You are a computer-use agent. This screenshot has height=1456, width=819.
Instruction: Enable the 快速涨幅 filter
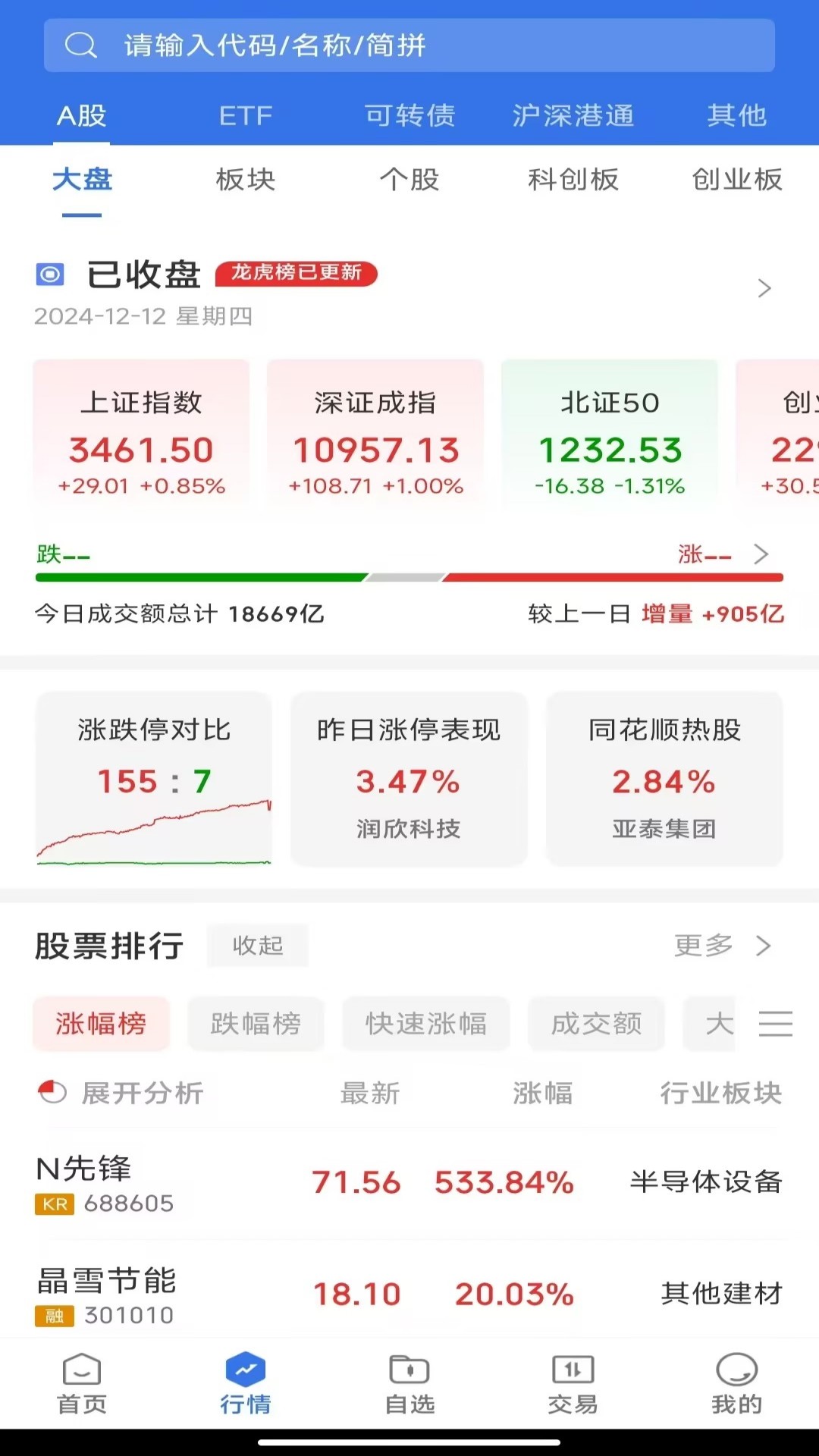coord(425,1024)
